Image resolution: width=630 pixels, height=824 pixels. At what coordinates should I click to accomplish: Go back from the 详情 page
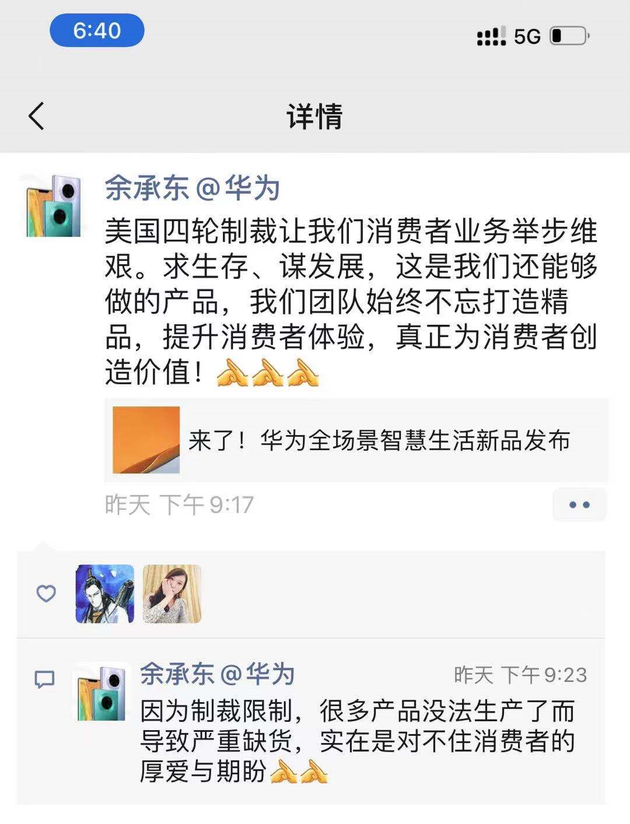point(37,116)
